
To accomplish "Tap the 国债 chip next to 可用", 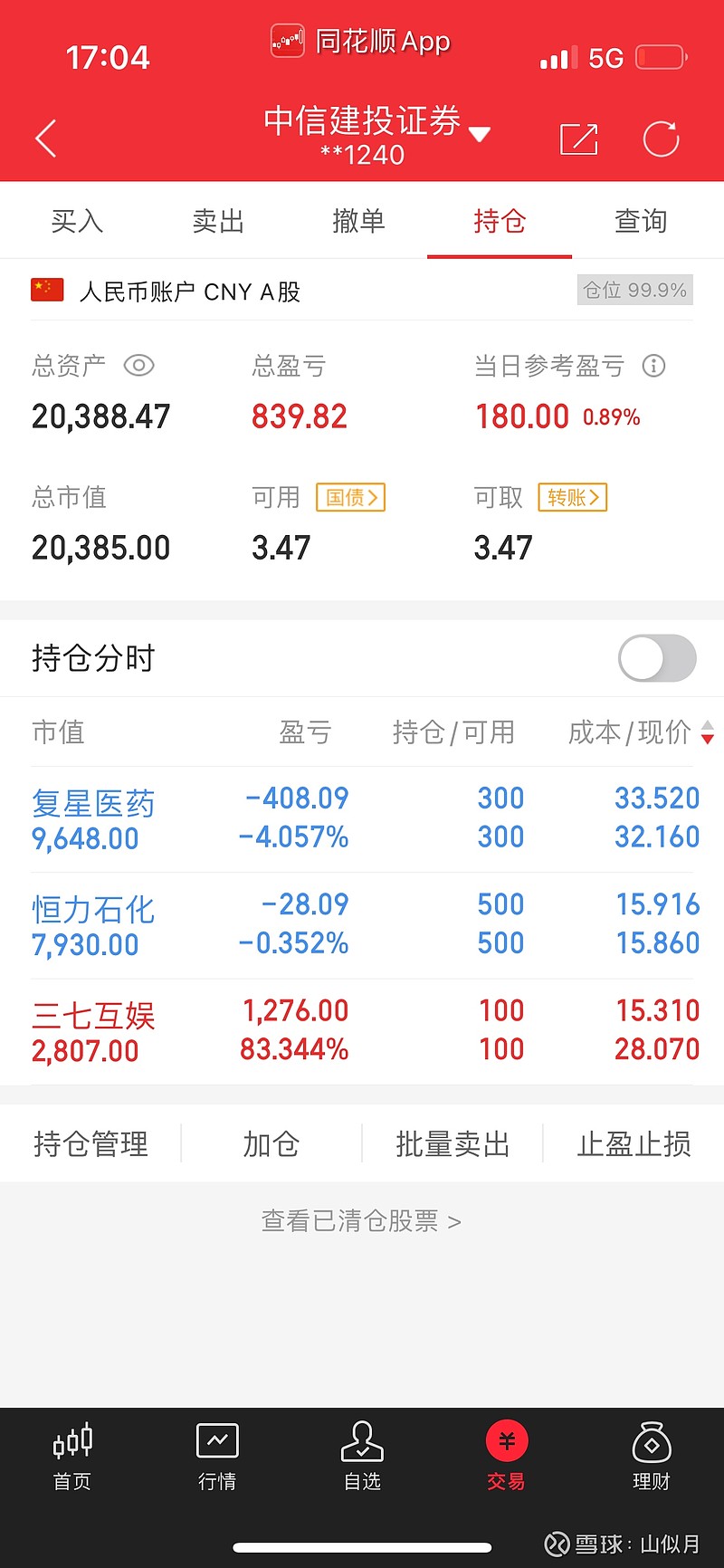I will [x=350, y=497].
